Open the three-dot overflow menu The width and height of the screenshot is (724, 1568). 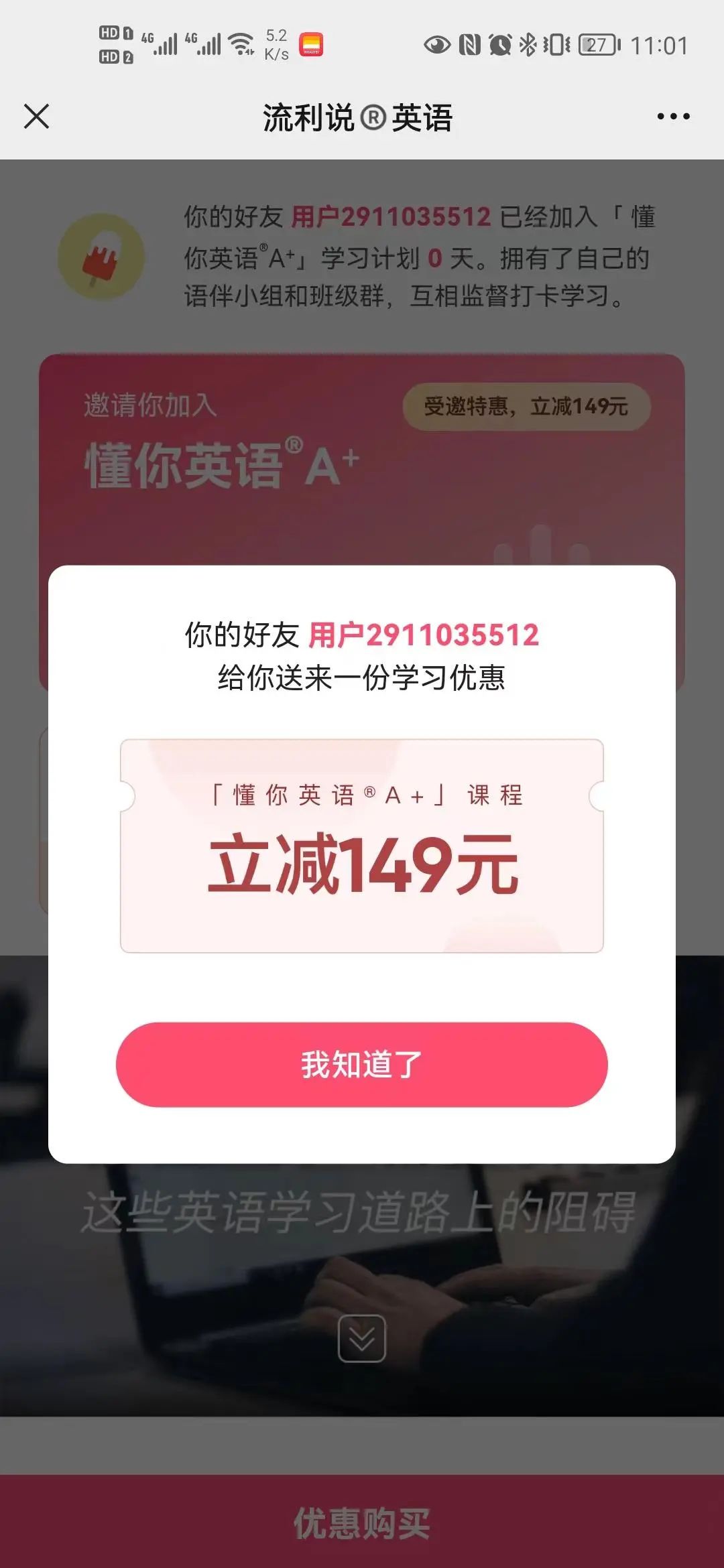click(673, 117)
